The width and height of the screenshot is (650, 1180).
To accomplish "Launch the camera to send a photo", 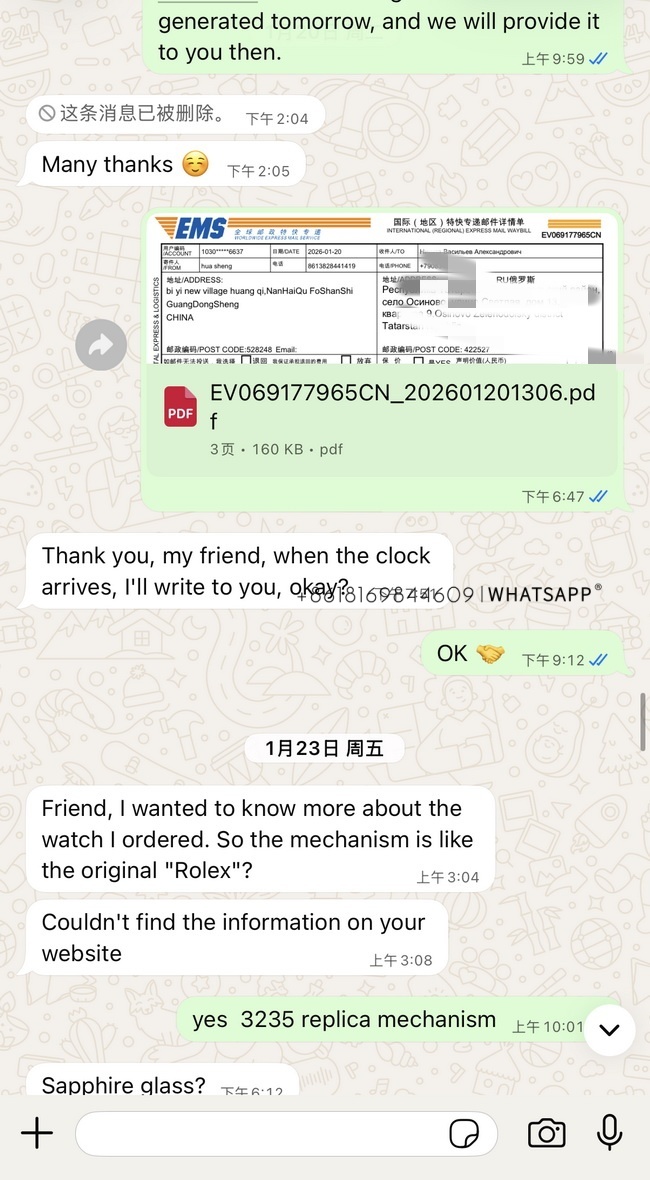I will [546, 1133].
